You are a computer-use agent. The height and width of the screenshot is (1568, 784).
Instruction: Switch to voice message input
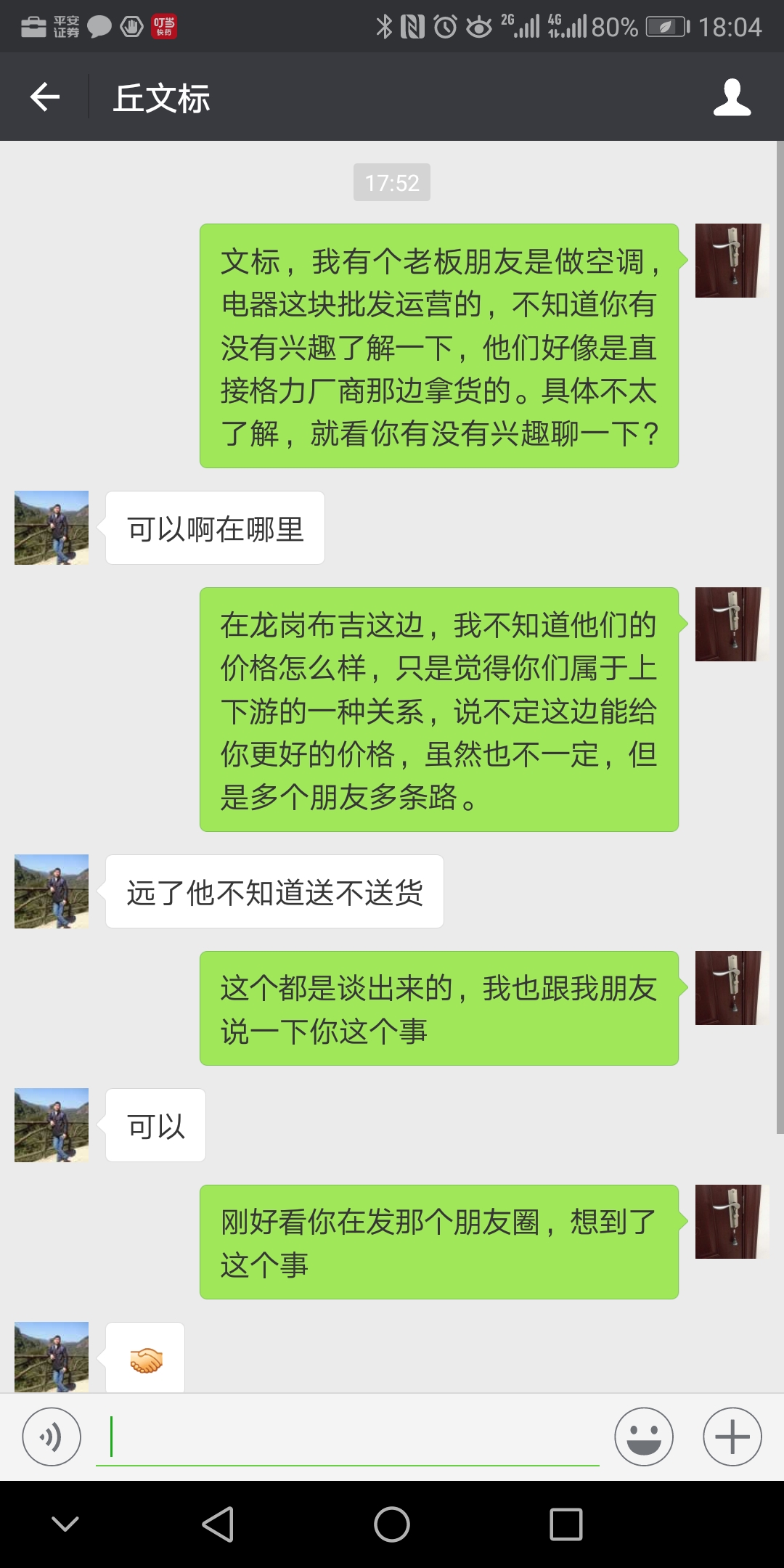pos(52,1437)
